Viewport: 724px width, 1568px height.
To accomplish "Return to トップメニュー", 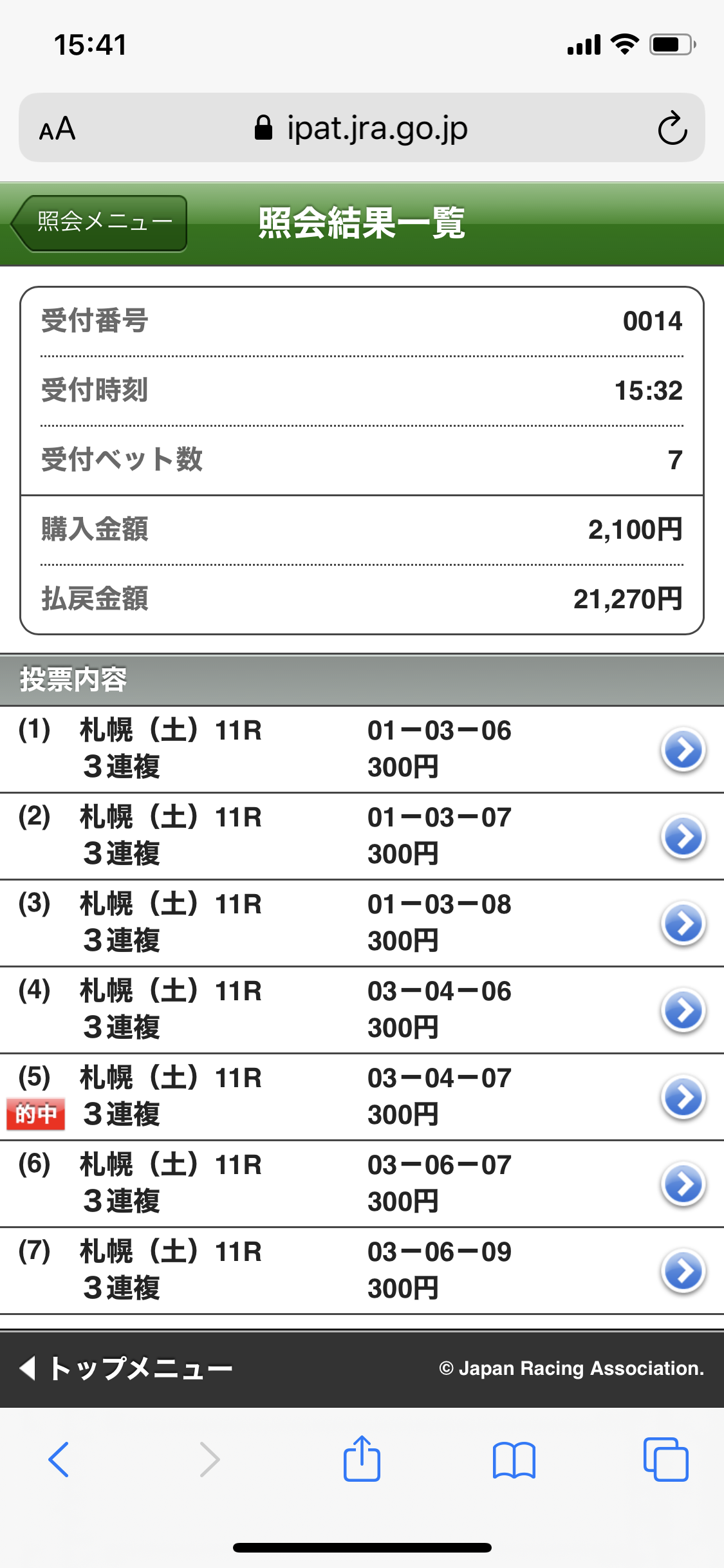I will pyautogui.click(x=127, y=1368).
